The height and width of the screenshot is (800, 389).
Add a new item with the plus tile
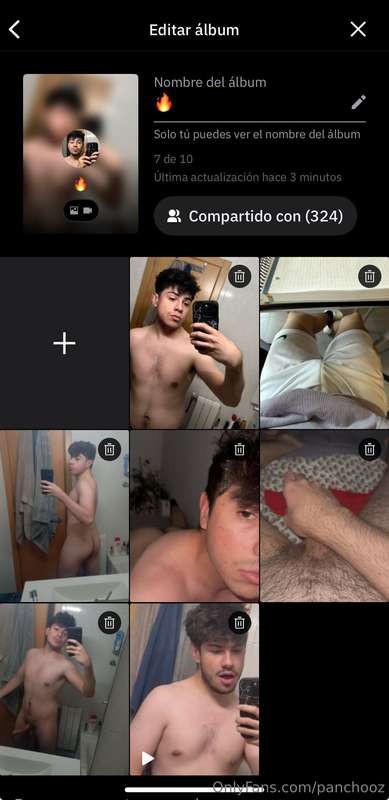click(x=64, y=343)
